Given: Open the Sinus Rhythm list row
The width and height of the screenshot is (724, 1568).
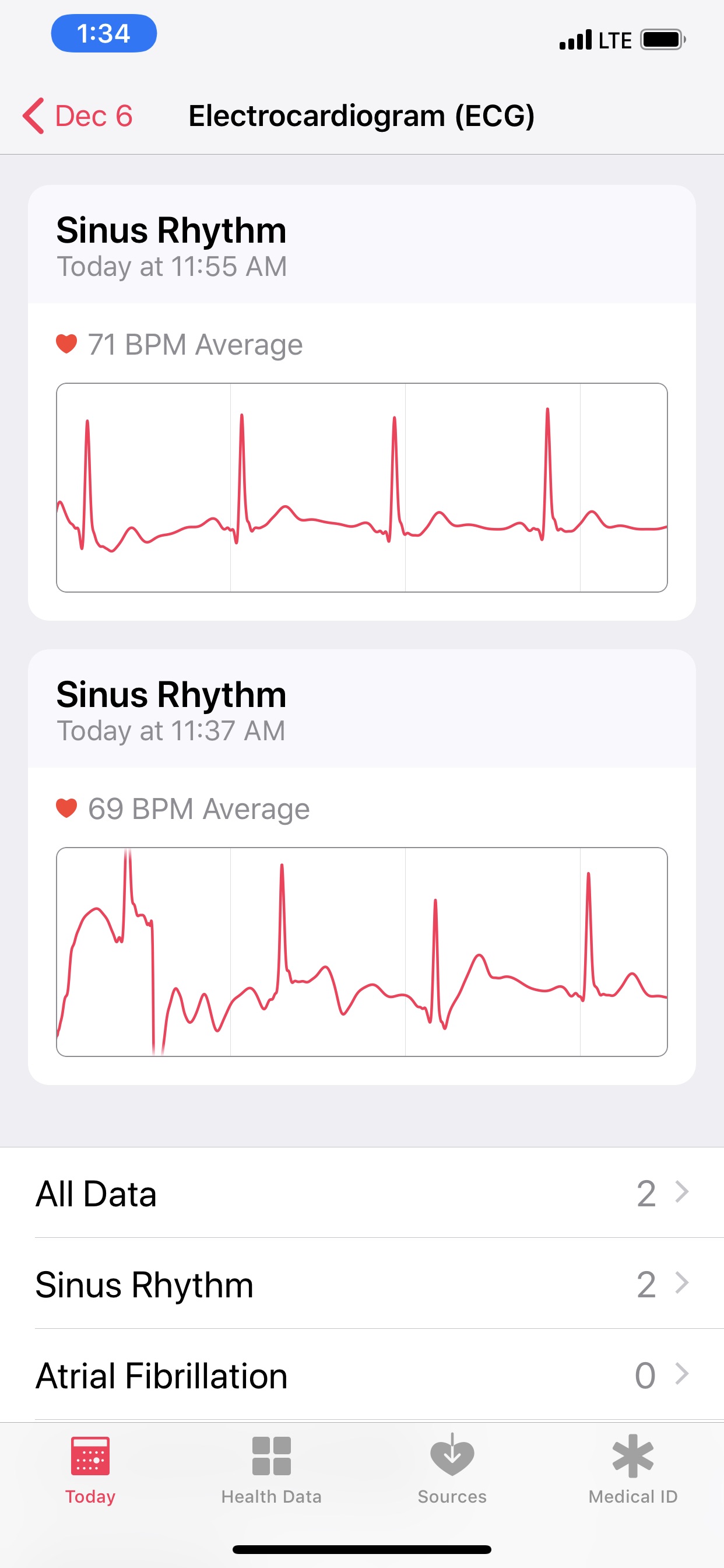Looking at the screenshot, I should tap(362, 1284).
